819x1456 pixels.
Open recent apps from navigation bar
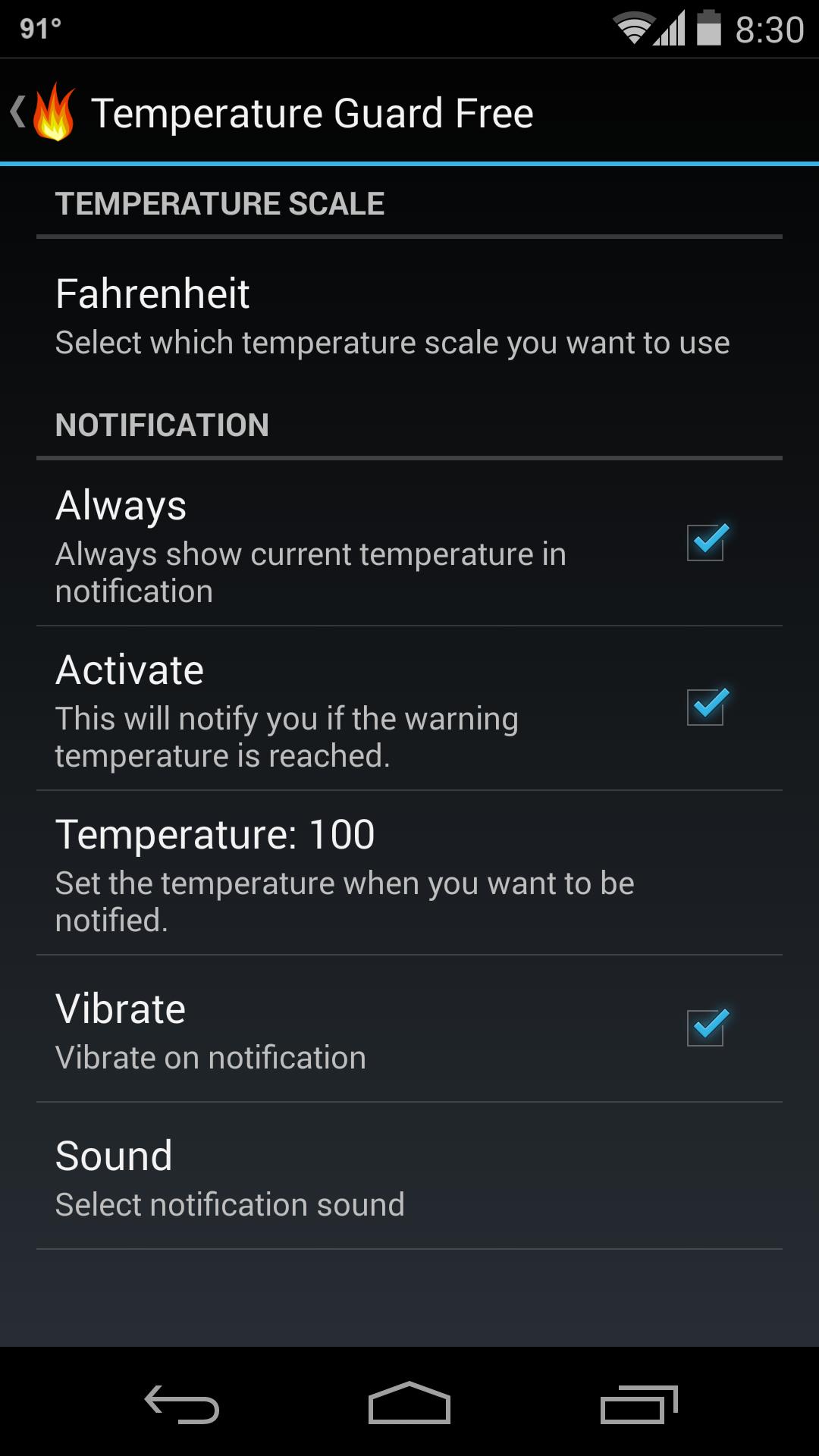click(639, 1404)
